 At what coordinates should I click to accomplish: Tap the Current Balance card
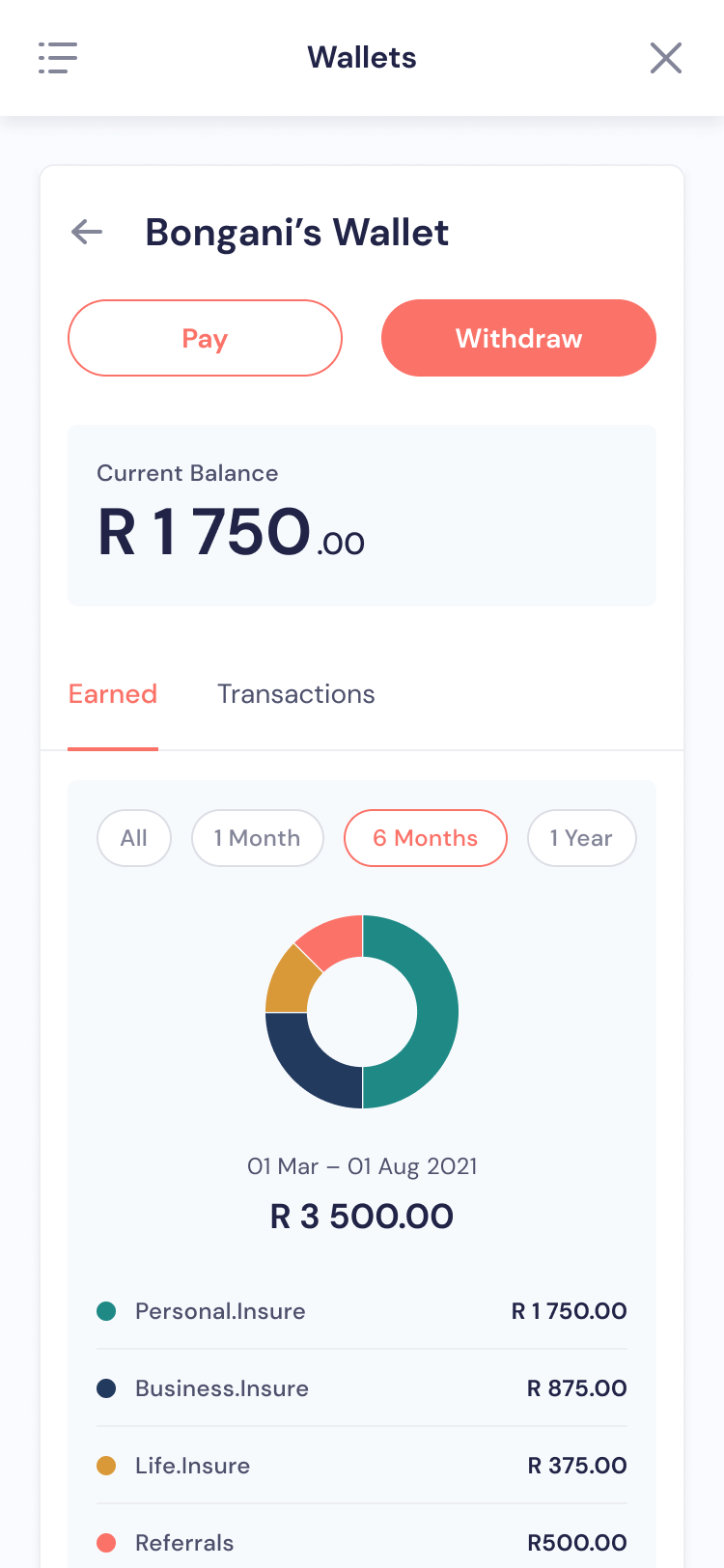click(362, 515)
